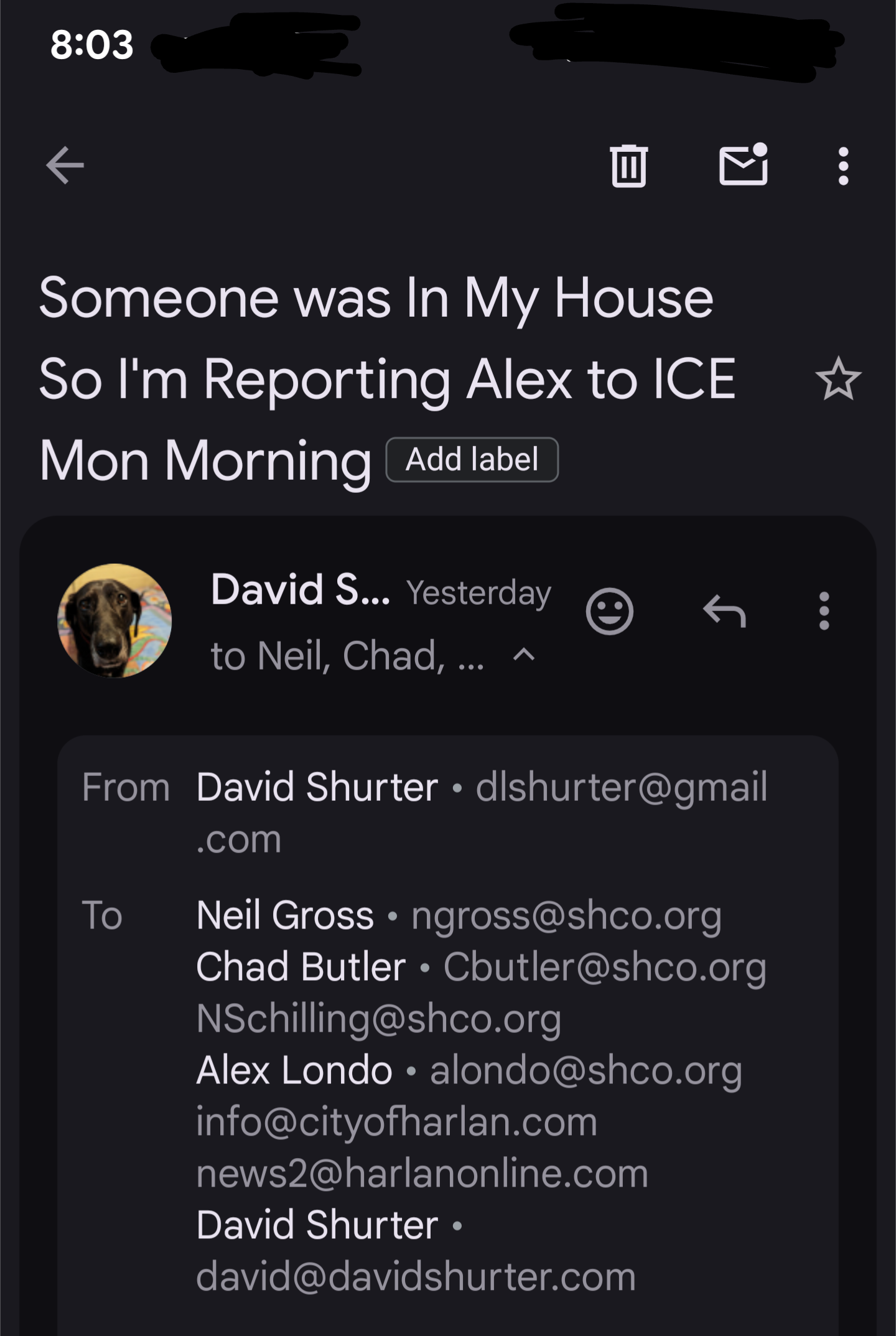Open the message's three-dot options menu
Viewport: 896px width, 1336px height.
tap(824, 611)
